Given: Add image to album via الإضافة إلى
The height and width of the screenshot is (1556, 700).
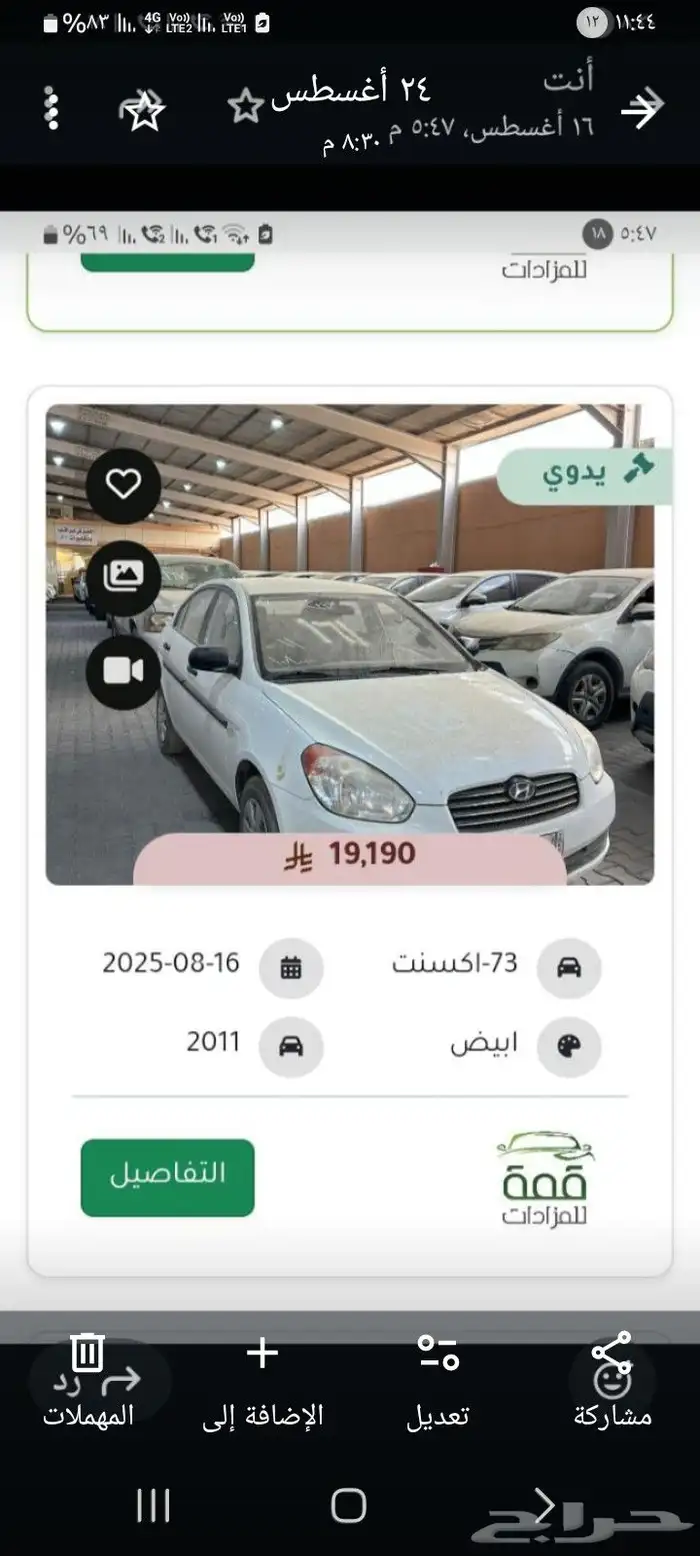Looking at the screenshot, I should pyautogui.click(x=263, y=1380).
